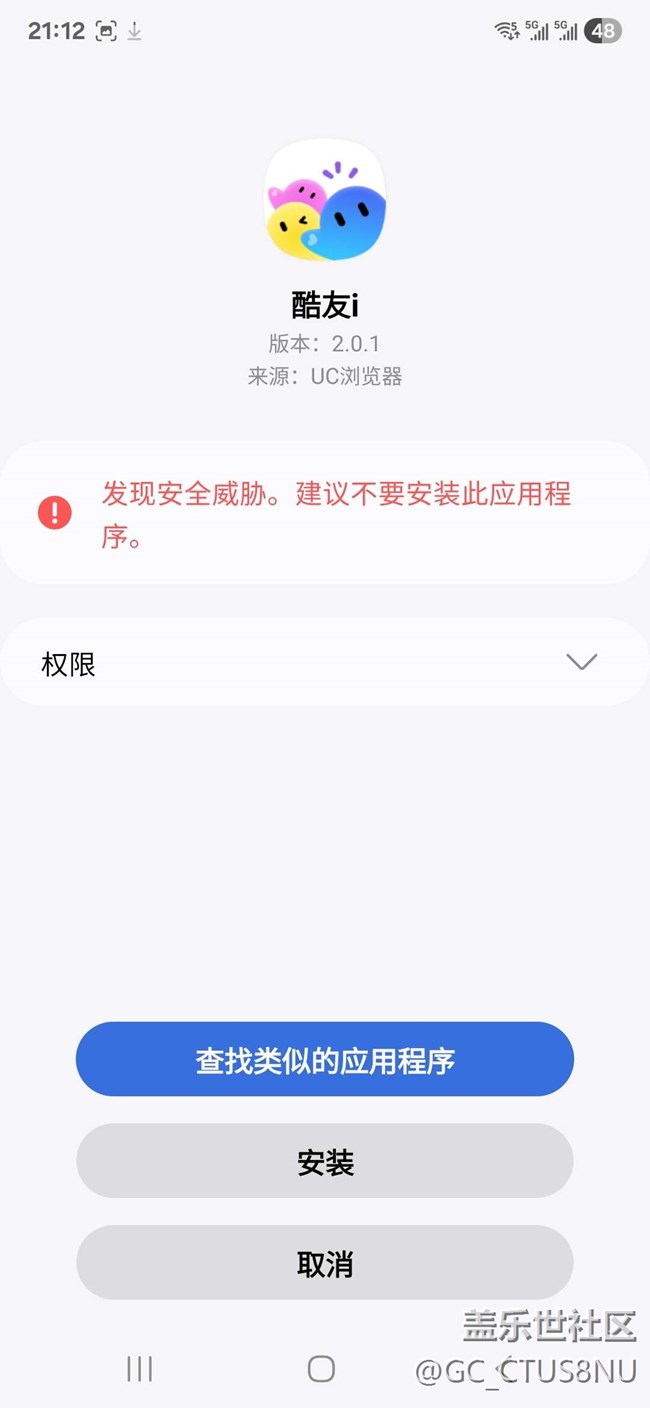650x1408 pixels.
Task: Open recent apps from navigation bar
Action: (x=140, y=1369)
